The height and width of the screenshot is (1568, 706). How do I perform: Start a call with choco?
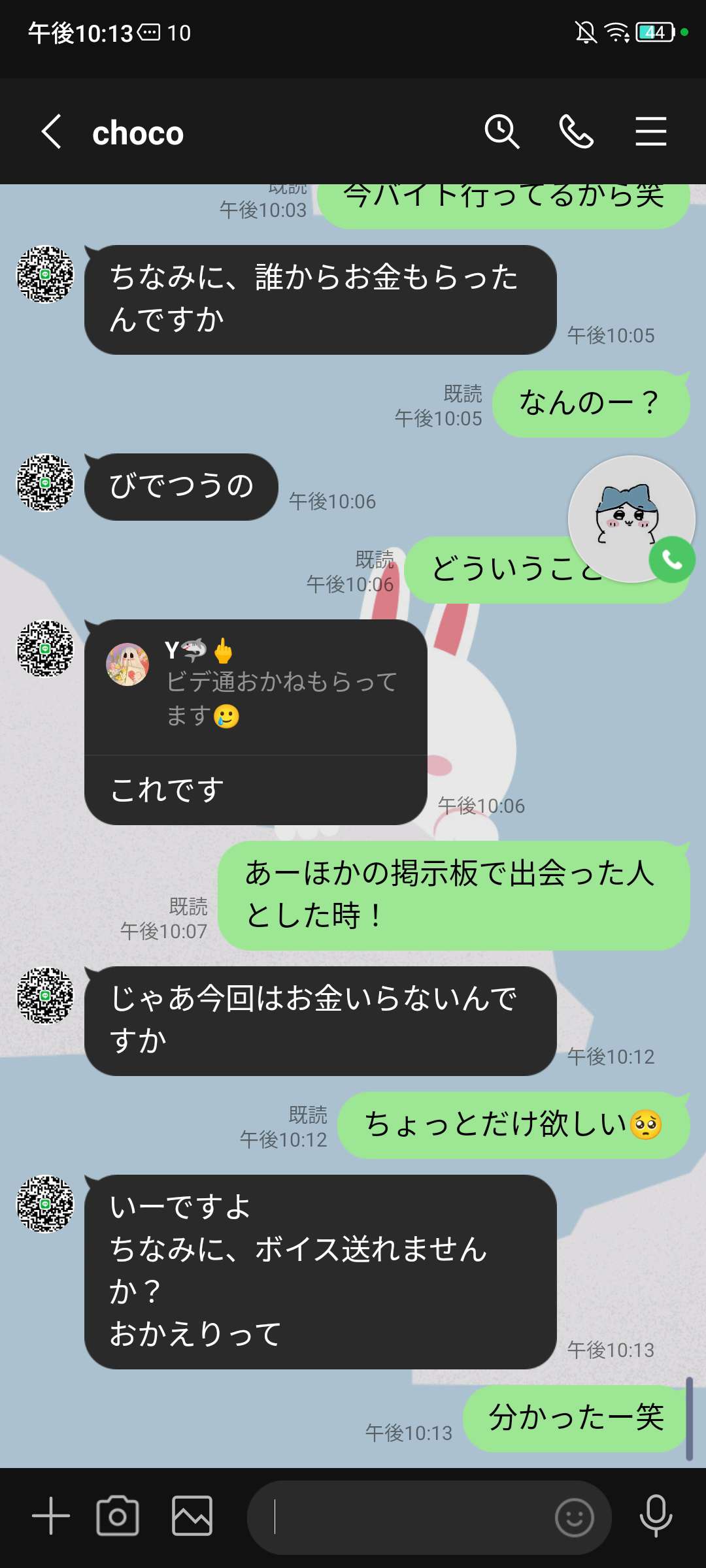coord(576,131)
